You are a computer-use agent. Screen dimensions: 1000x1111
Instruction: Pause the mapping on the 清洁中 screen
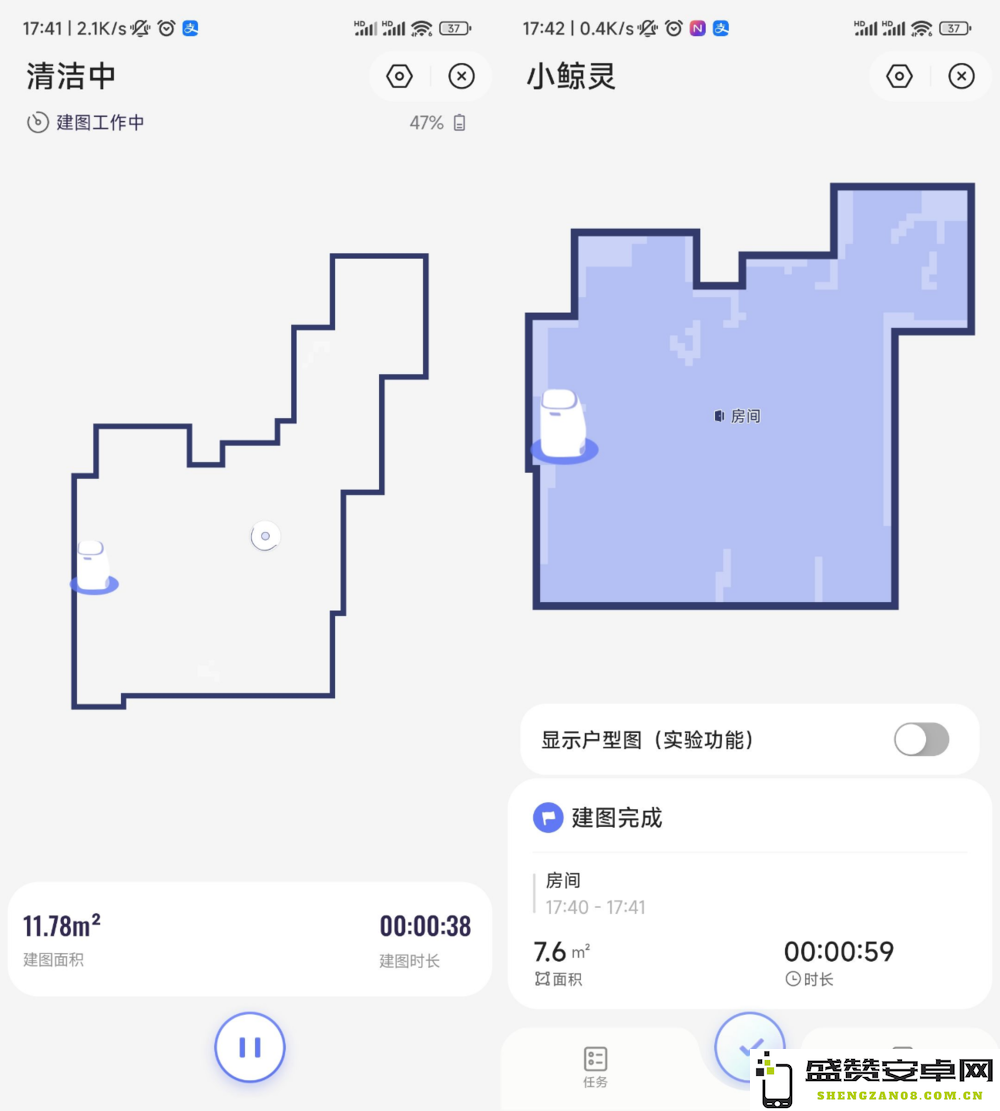[x=250, y=1047]
